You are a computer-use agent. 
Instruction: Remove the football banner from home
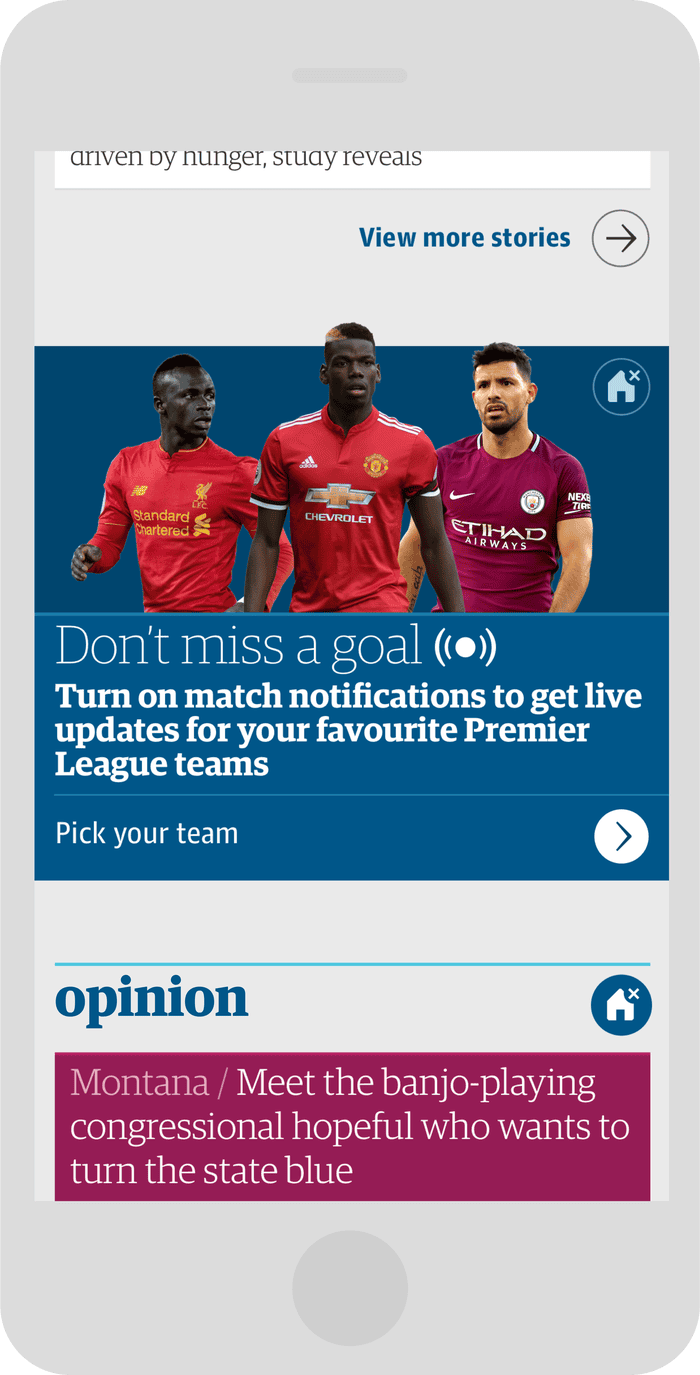[621, 386]
